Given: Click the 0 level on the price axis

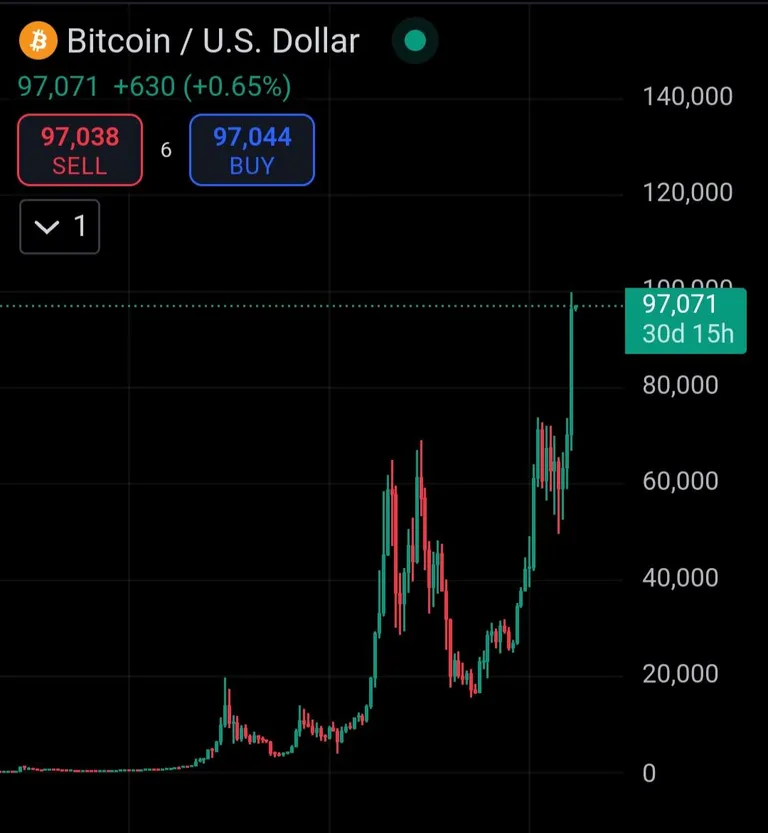Looking at the screenshot, I should (648, 773).
